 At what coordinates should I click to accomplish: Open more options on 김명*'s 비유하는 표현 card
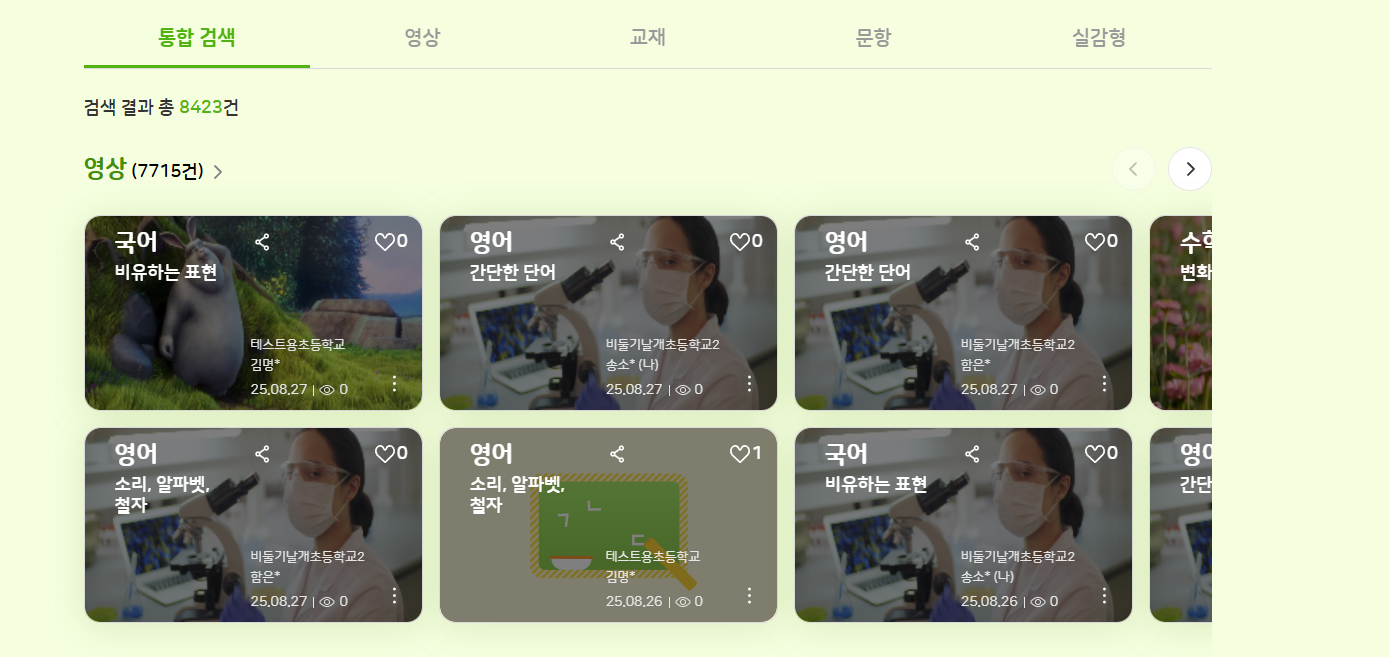[x=394, y=383]
